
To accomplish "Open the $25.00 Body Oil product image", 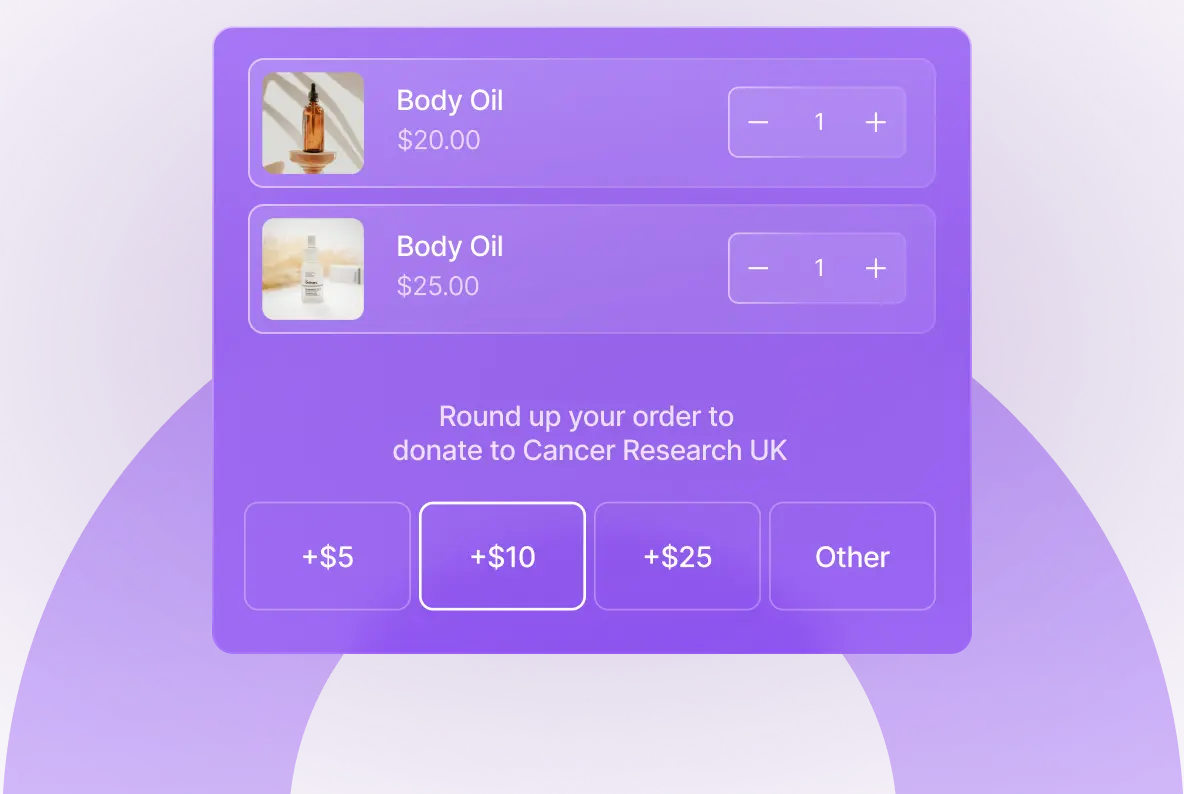I will tap(313, 269).
